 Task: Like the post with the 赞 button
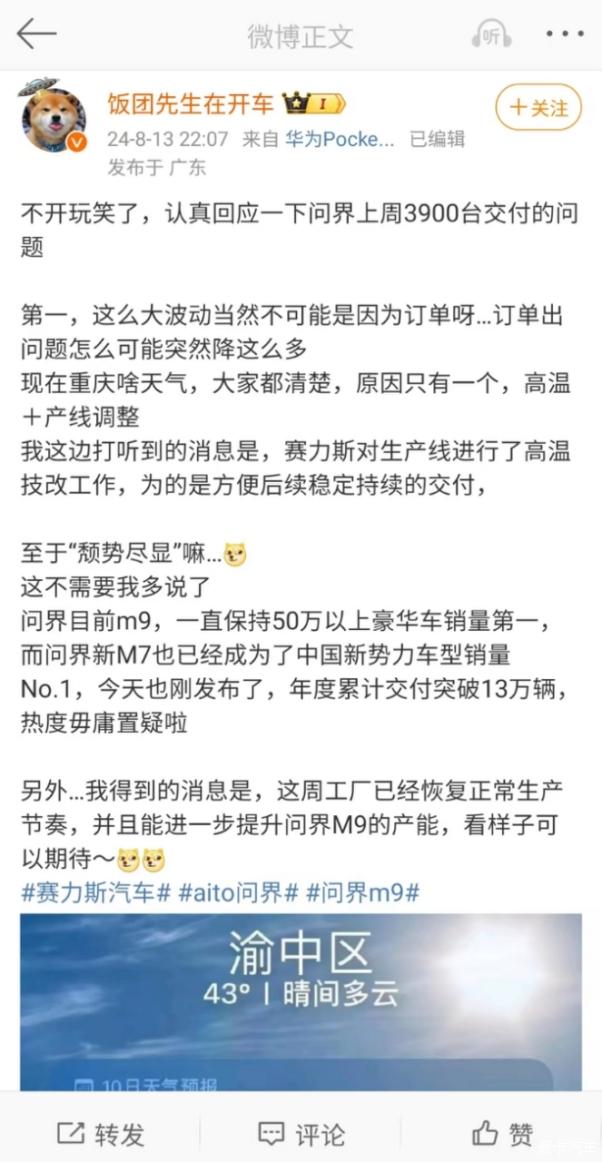tap(502, 1133)
